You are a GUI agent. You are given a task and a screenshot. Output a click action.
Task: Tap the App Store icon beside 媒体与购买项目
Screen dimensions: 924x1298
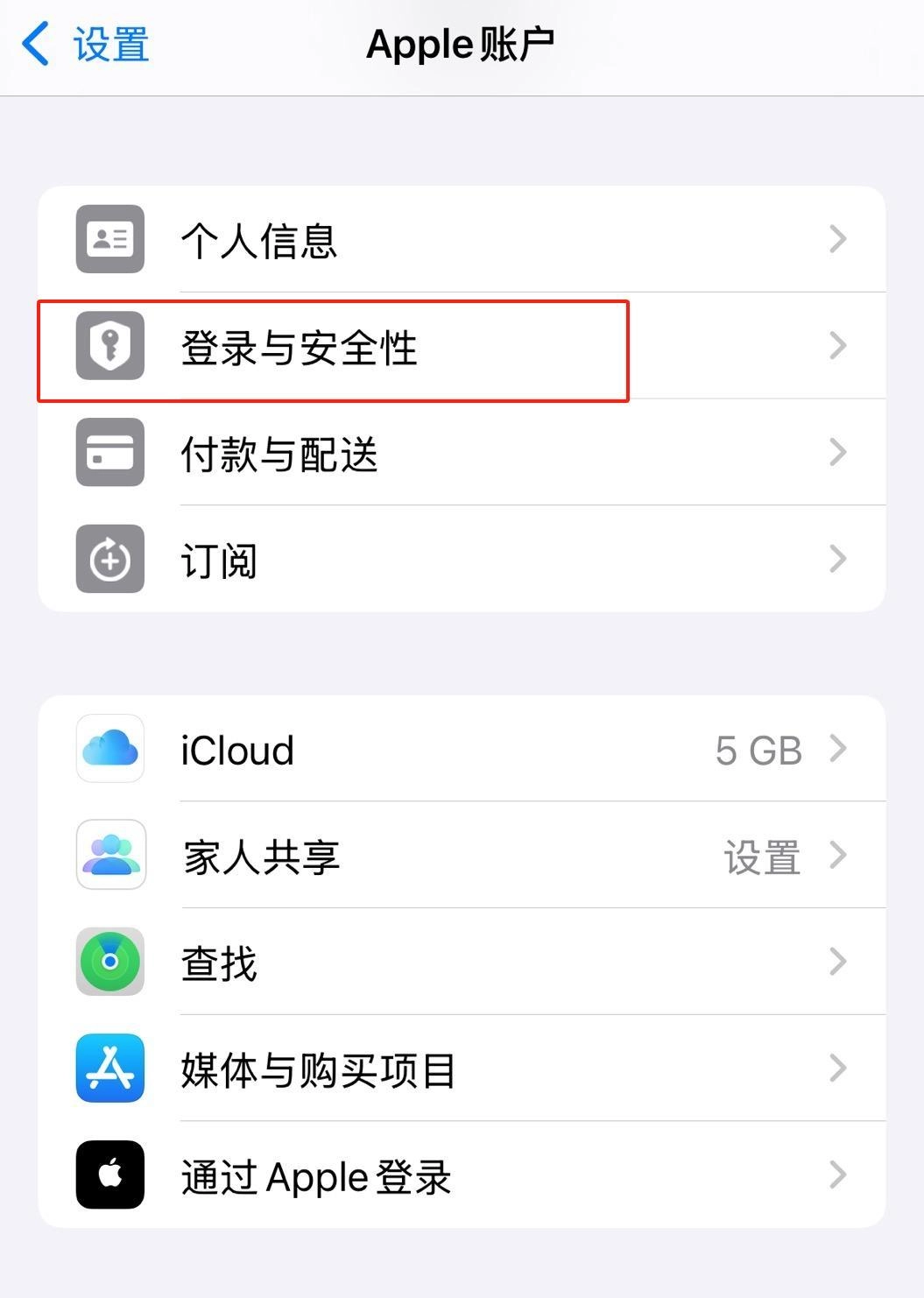coord(109,1069)
